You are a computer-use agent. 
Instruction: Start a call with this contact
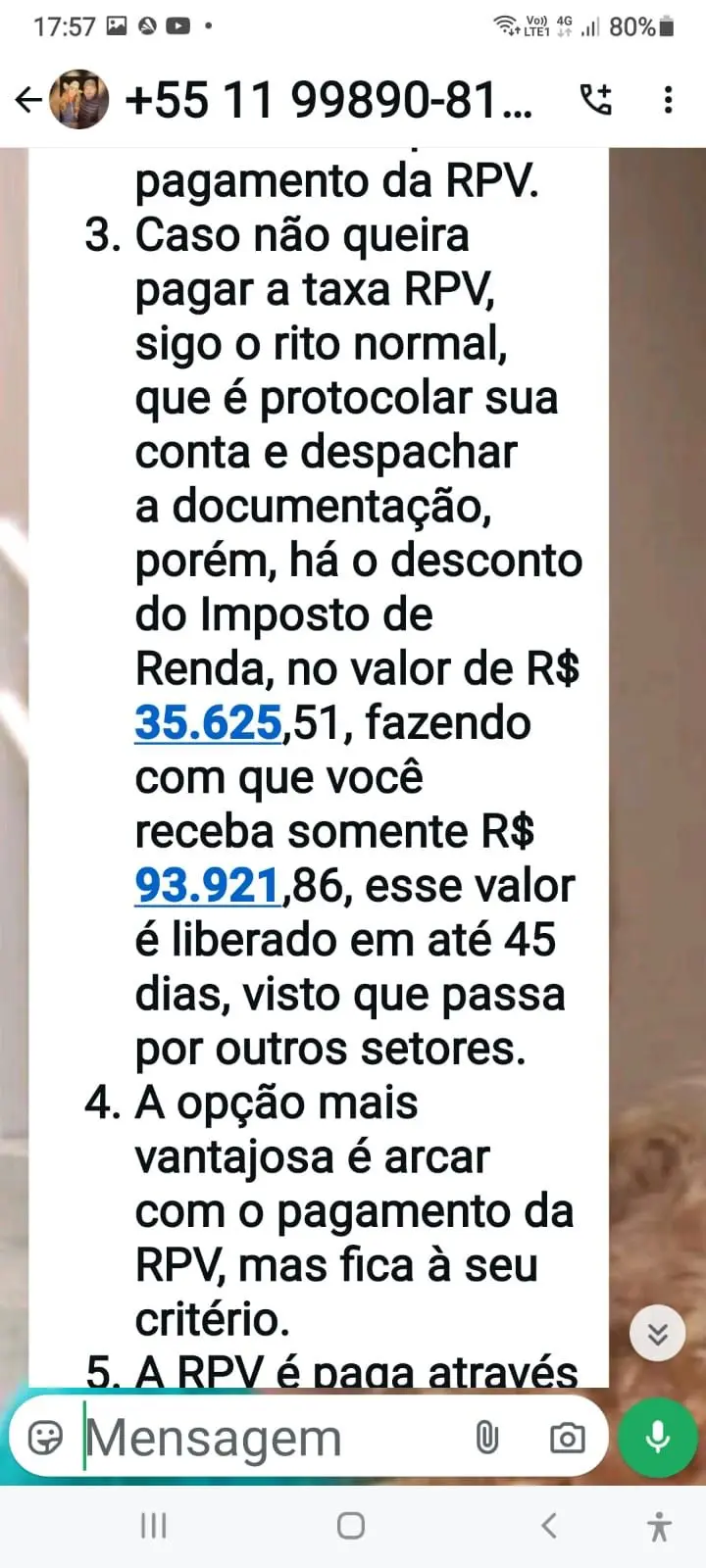click(x=596, y=100)
